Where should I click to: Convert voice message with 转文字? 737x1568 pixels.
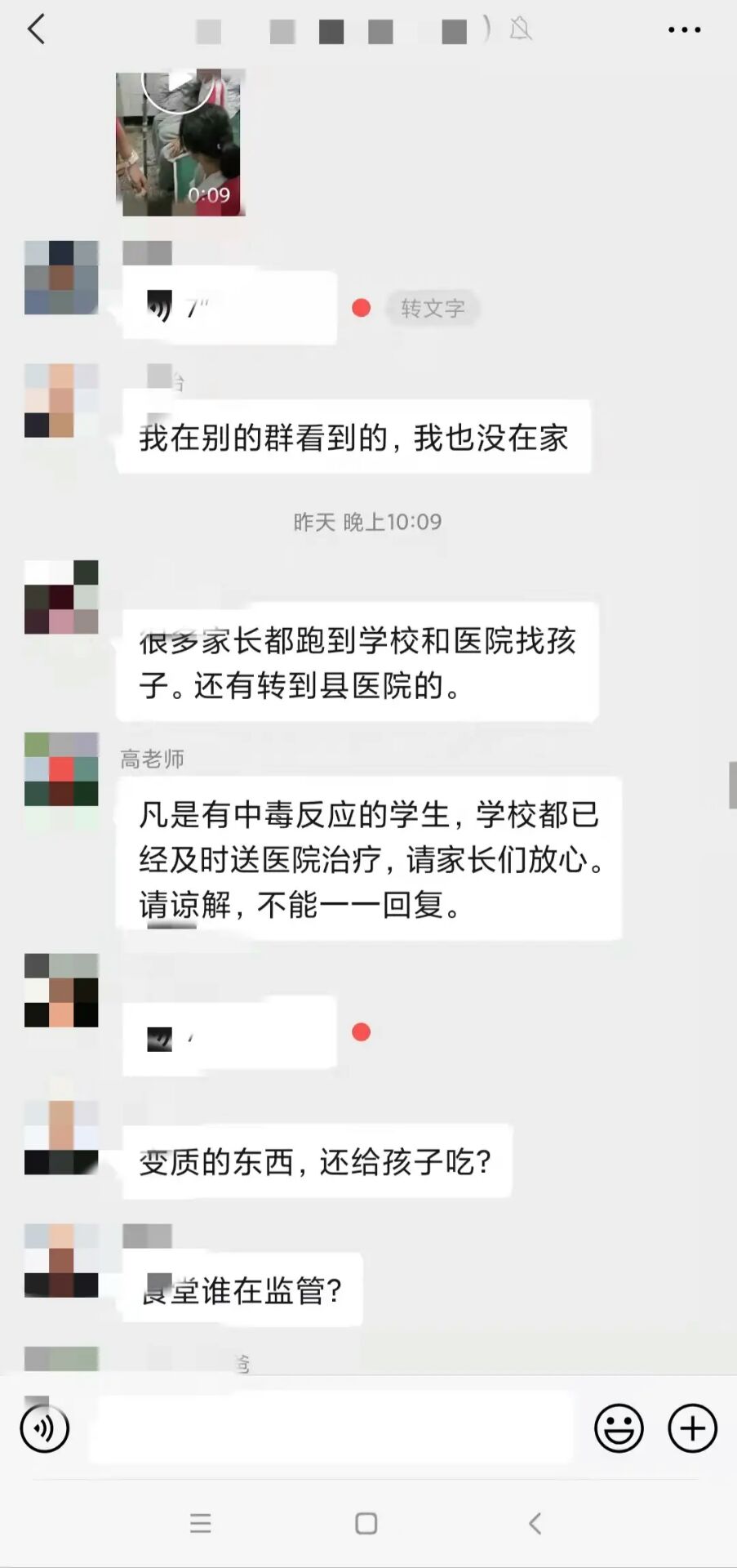tap(433, 308)
